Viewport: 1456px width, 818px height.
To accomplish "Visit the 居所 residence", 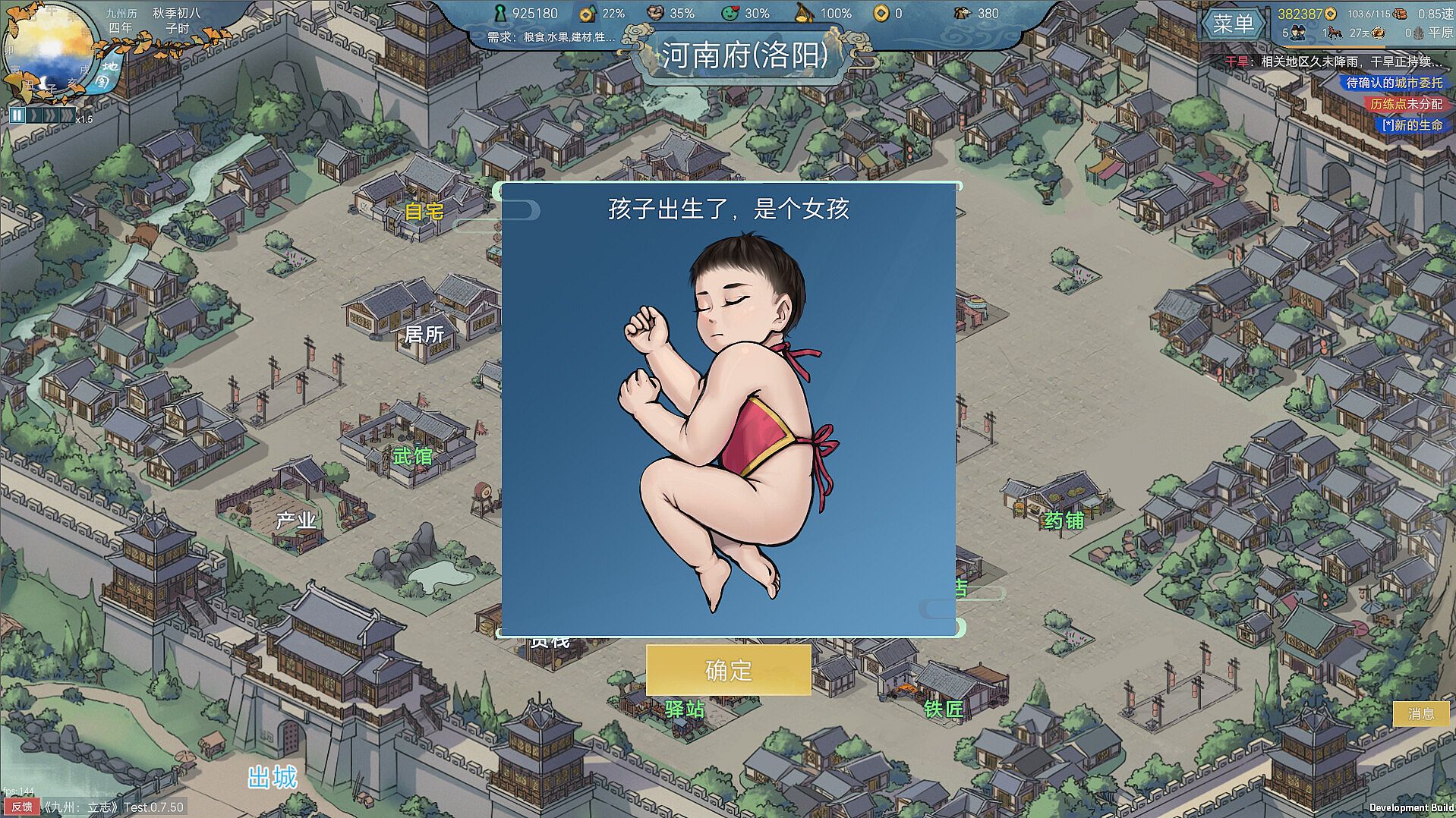I will point(424,334).
